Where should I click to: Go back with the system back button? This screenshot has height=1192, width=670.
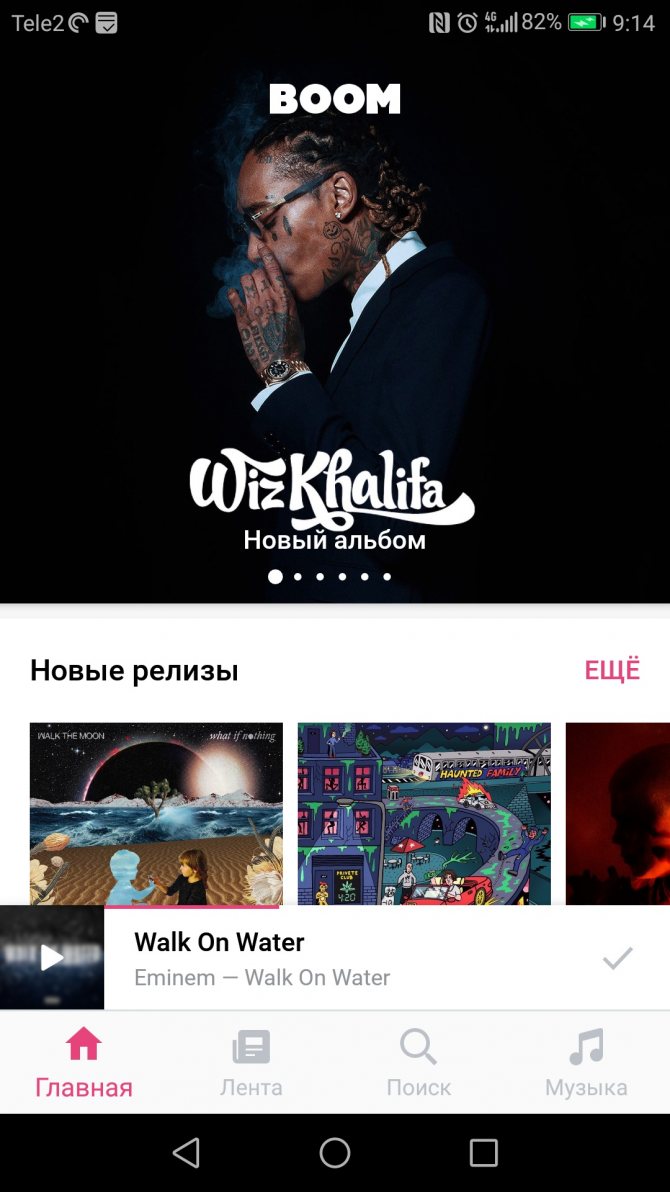(x=186, y=1152)
